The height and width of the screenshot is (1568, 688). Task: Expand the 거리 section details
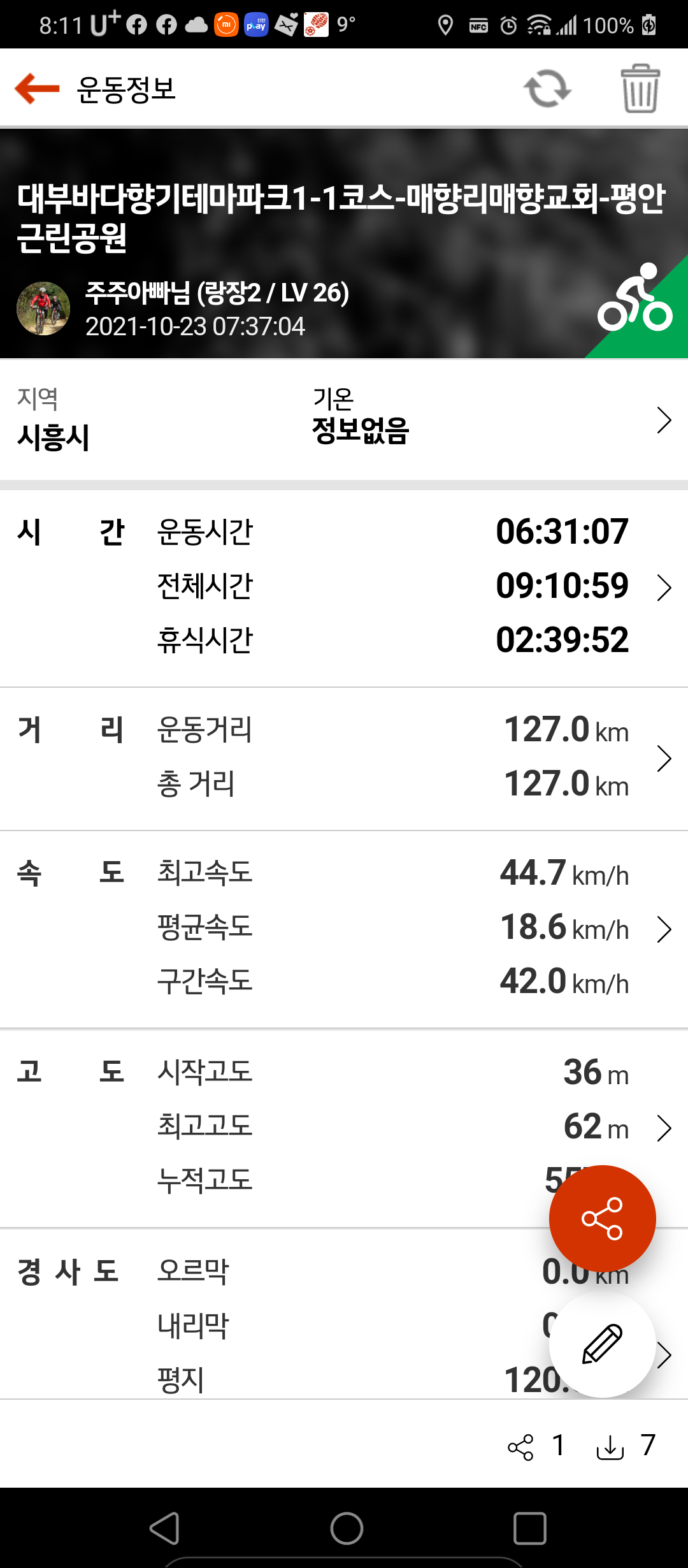(x=663, y=759)
